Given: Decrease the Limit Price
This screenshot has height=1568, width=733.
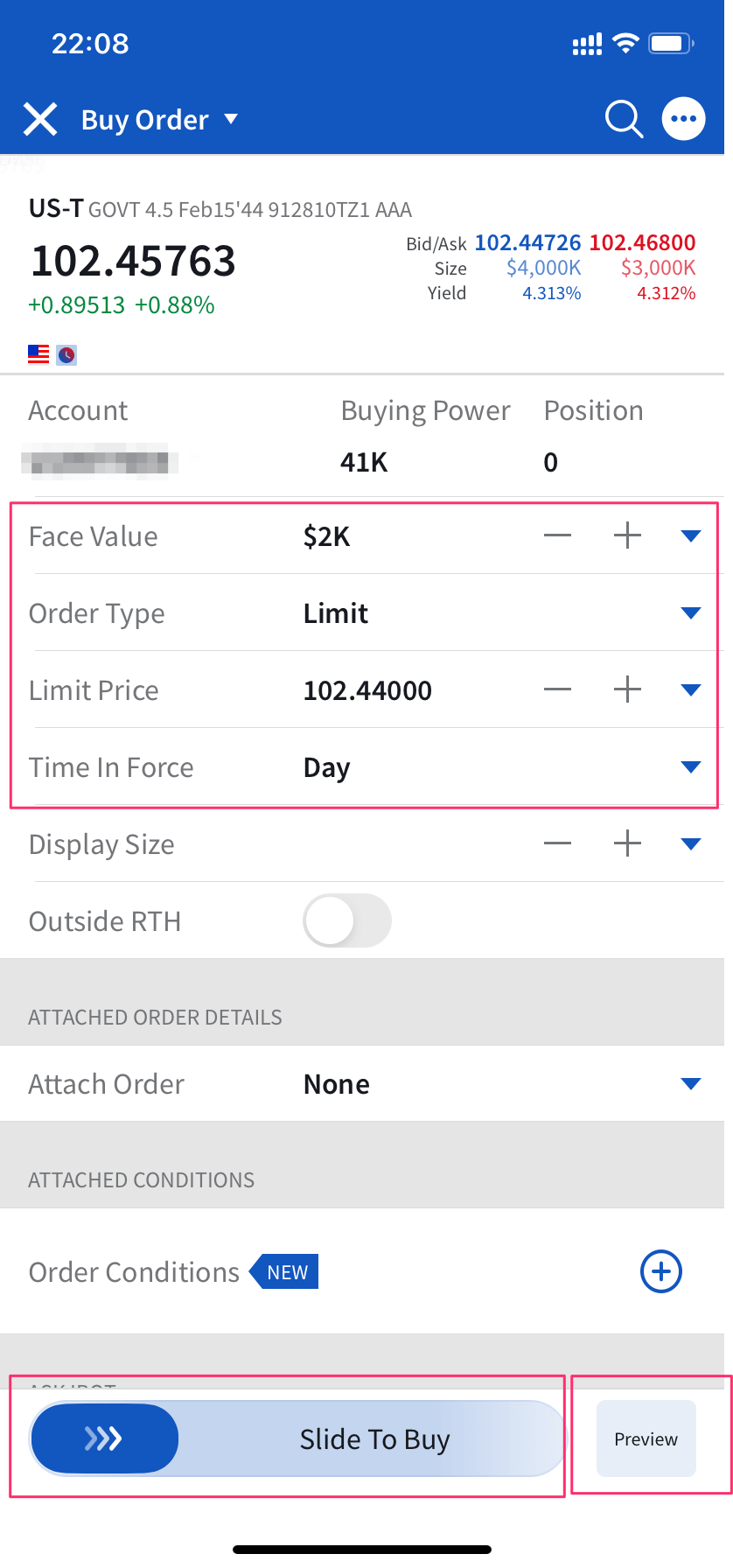Looking at the screenshot, I should pyautogui.click(x=557, y=689).
